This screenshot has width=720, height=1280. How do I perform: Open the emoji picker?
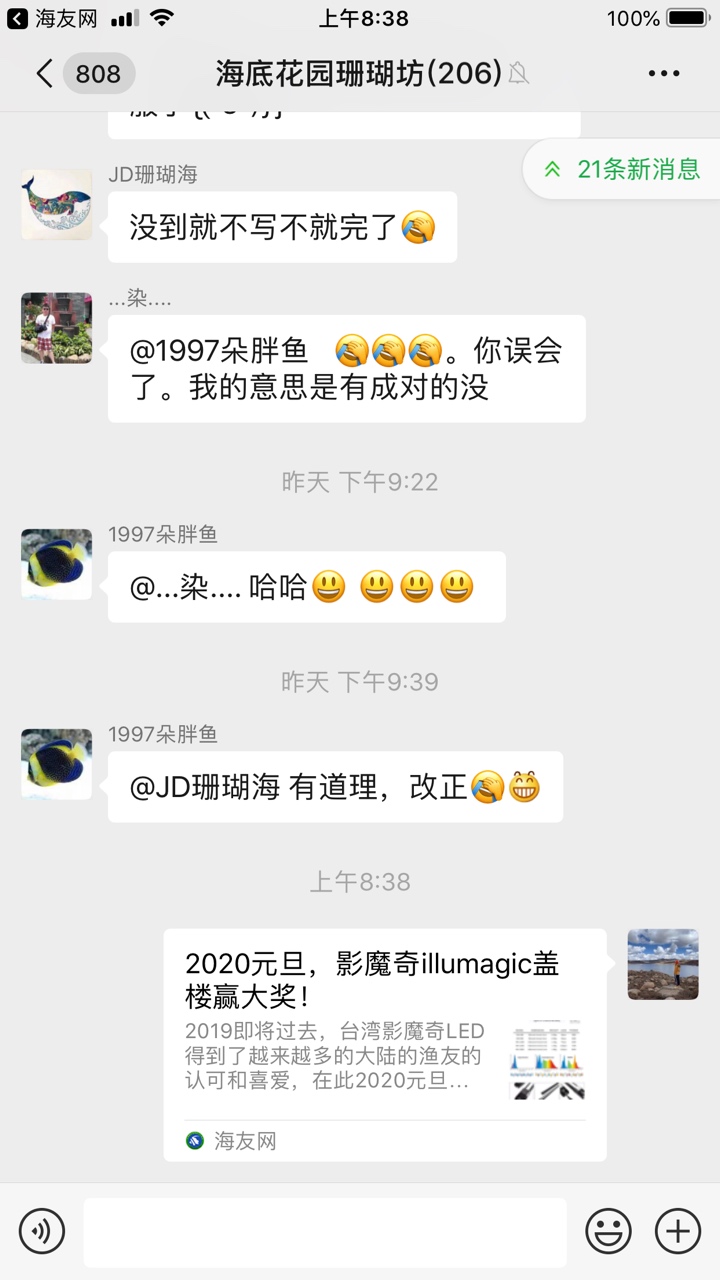coord(608,1230)
